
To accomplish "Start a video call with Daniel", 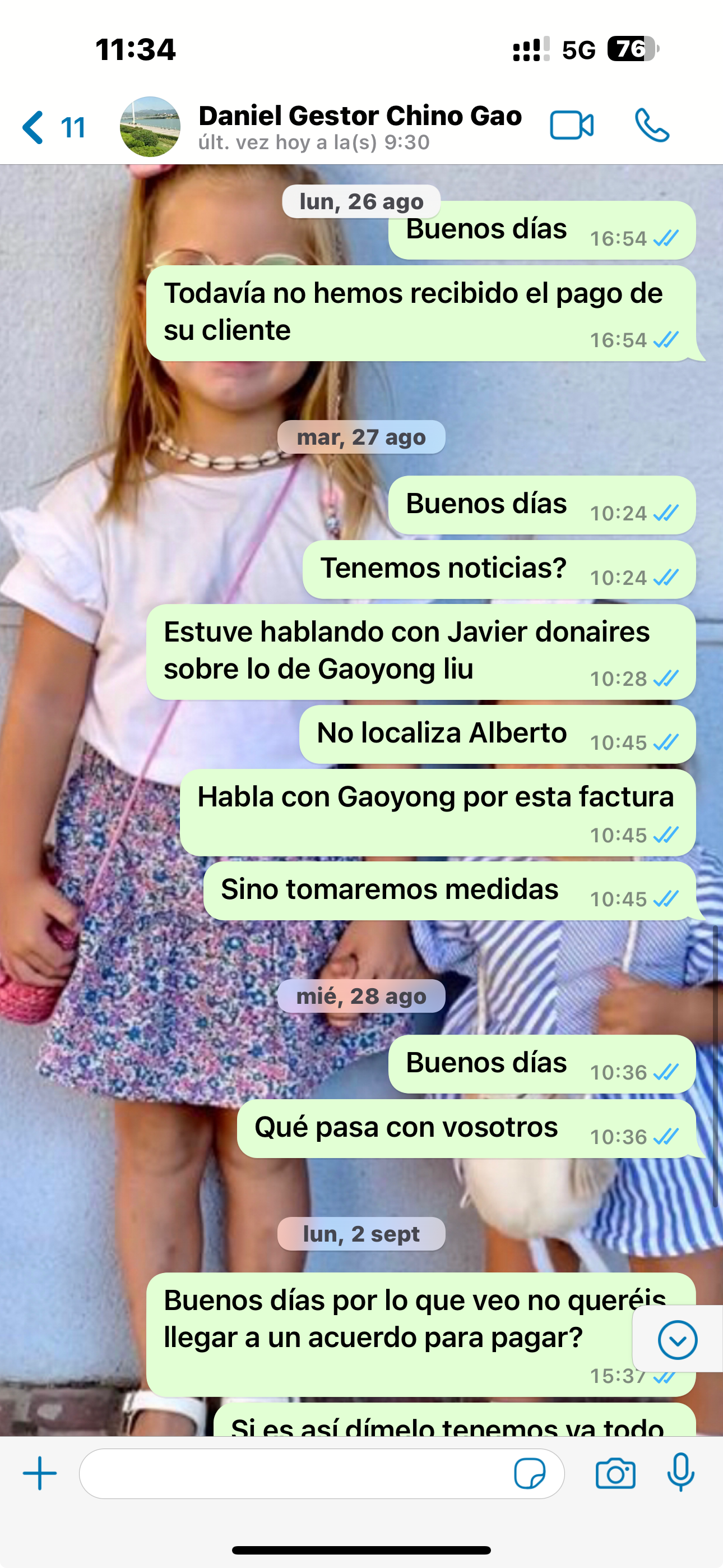I will pos(572,126).
